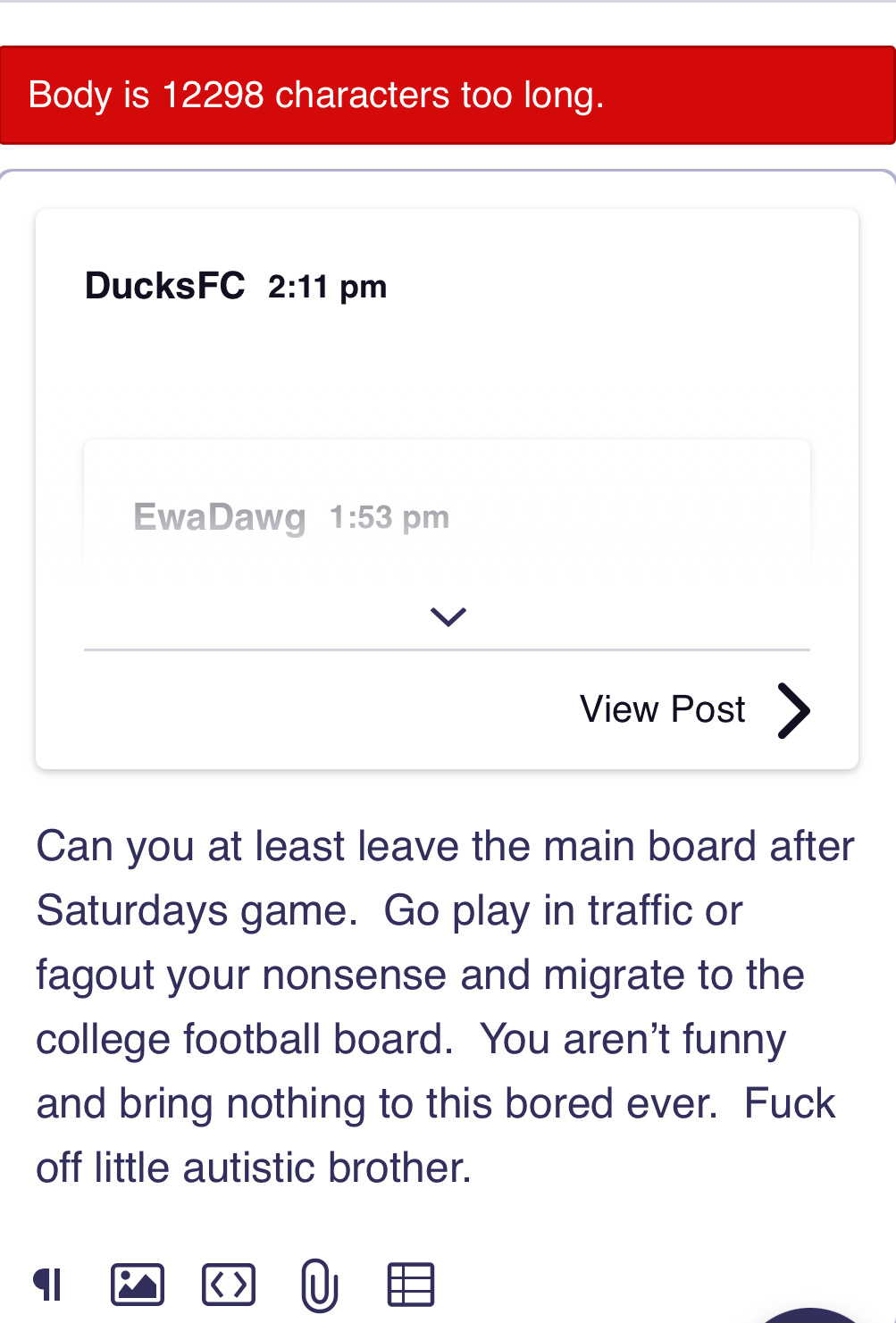Insert an image into the reply

coord(137,1285)
